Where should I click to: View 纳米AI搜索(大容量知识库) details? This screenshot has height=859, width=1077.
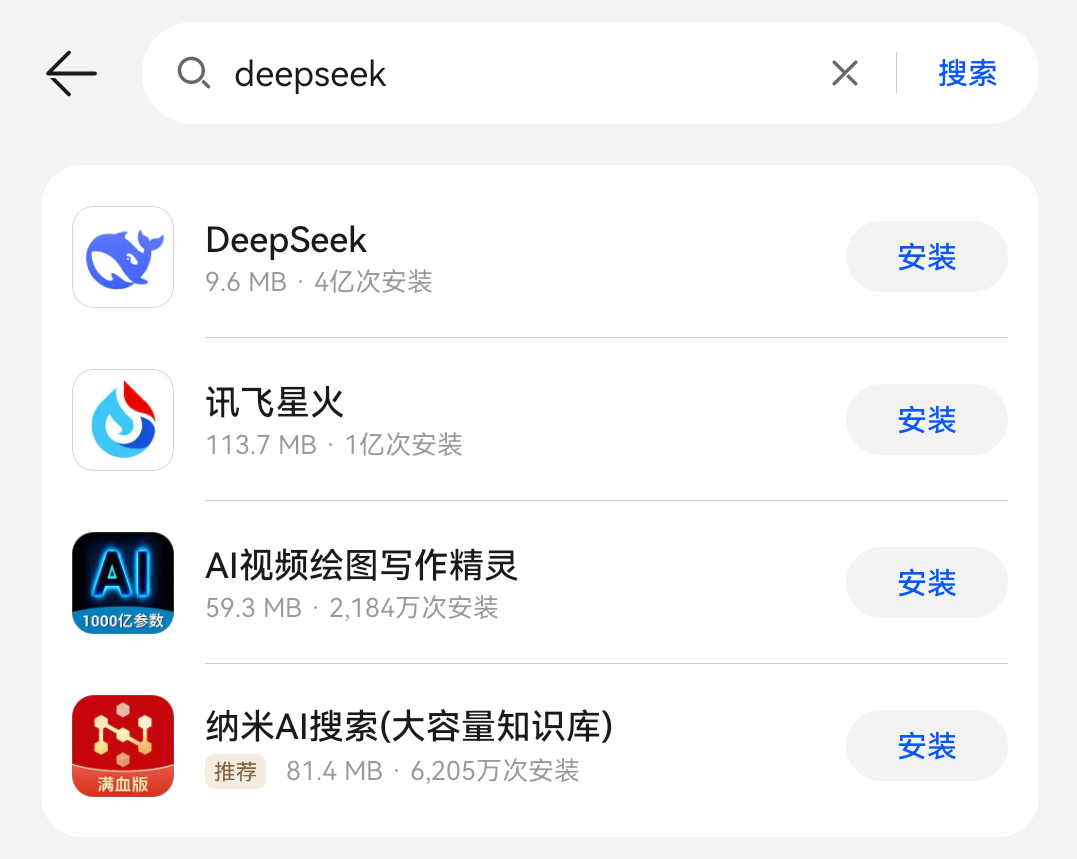[408, 727]
